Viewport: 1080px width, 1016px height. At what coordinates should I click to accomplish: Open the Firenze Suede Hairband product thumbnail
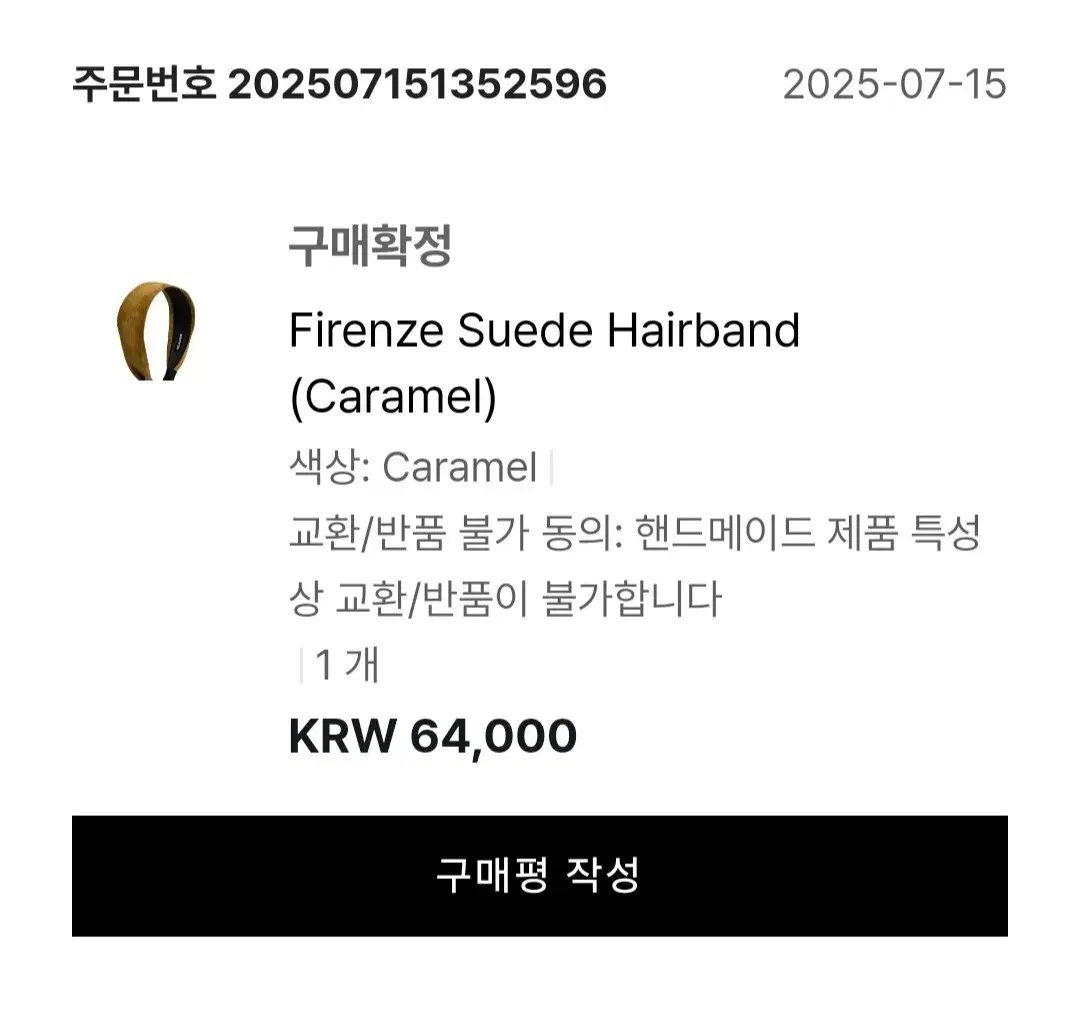(154, 331)
